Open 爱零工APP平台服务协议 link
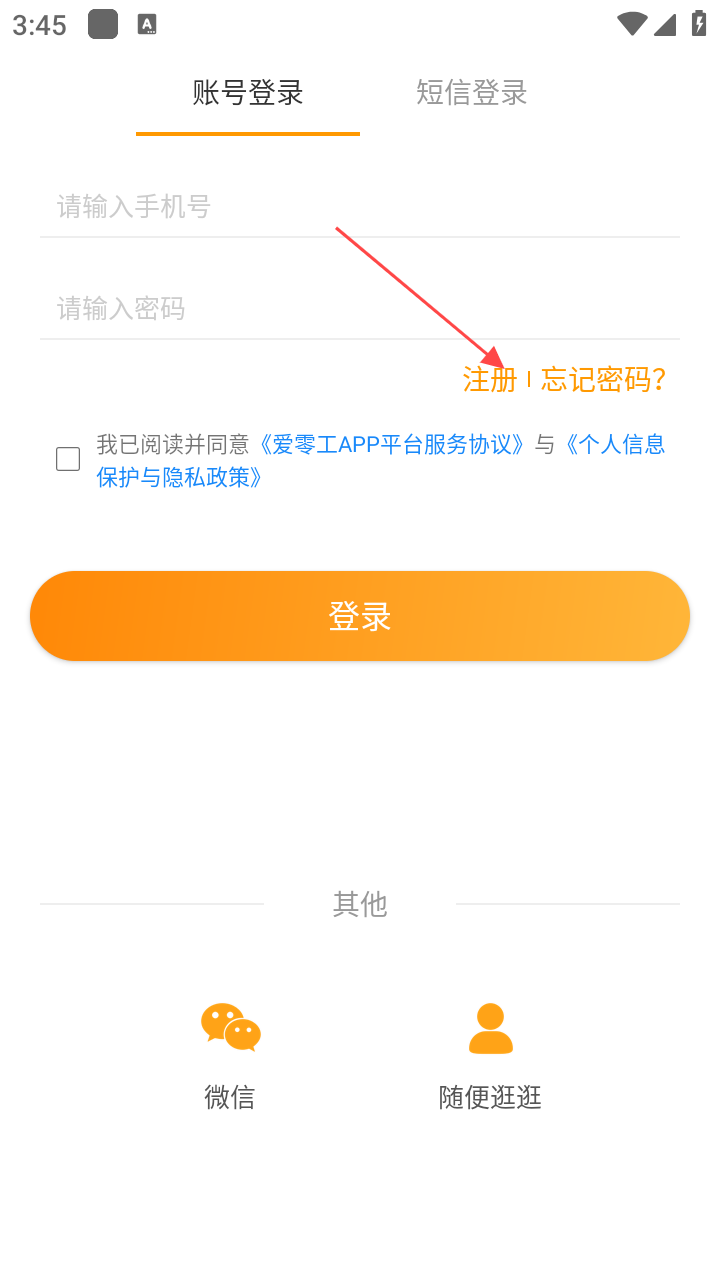 click(x=390, y=445)
